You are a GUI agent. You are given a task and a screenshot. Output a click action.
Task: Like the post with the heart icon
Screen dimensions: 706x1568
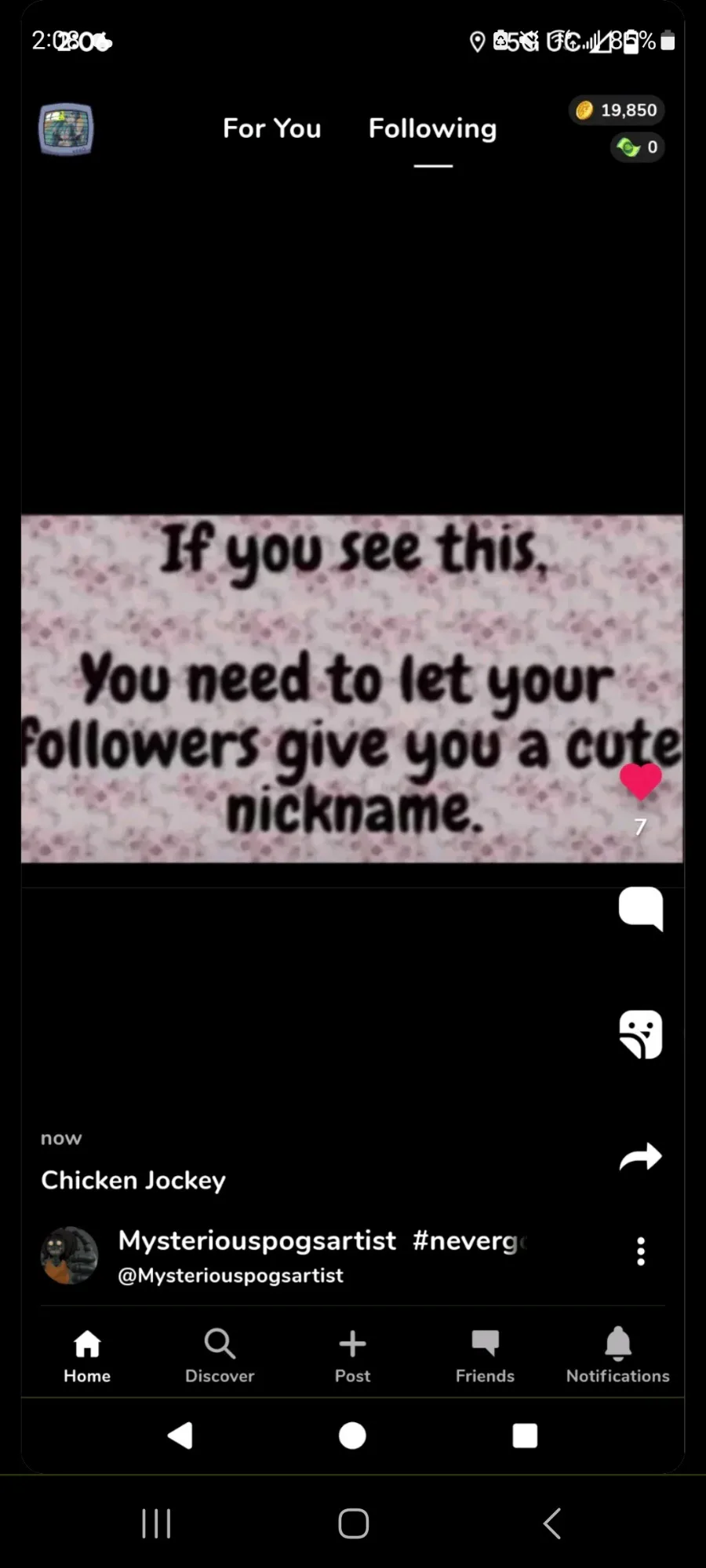(641, 782)
